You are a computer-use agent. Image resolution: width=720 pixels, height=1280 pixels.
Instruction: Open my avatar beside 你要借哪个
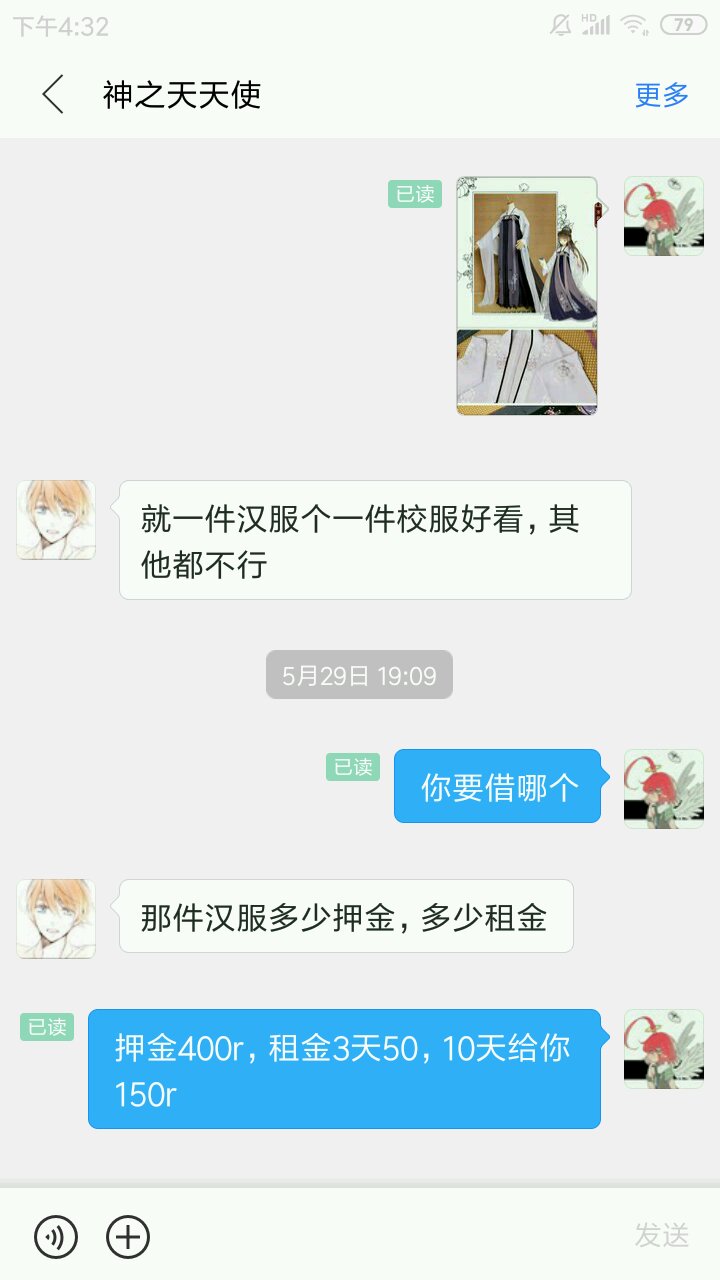(x=663, y=789)
